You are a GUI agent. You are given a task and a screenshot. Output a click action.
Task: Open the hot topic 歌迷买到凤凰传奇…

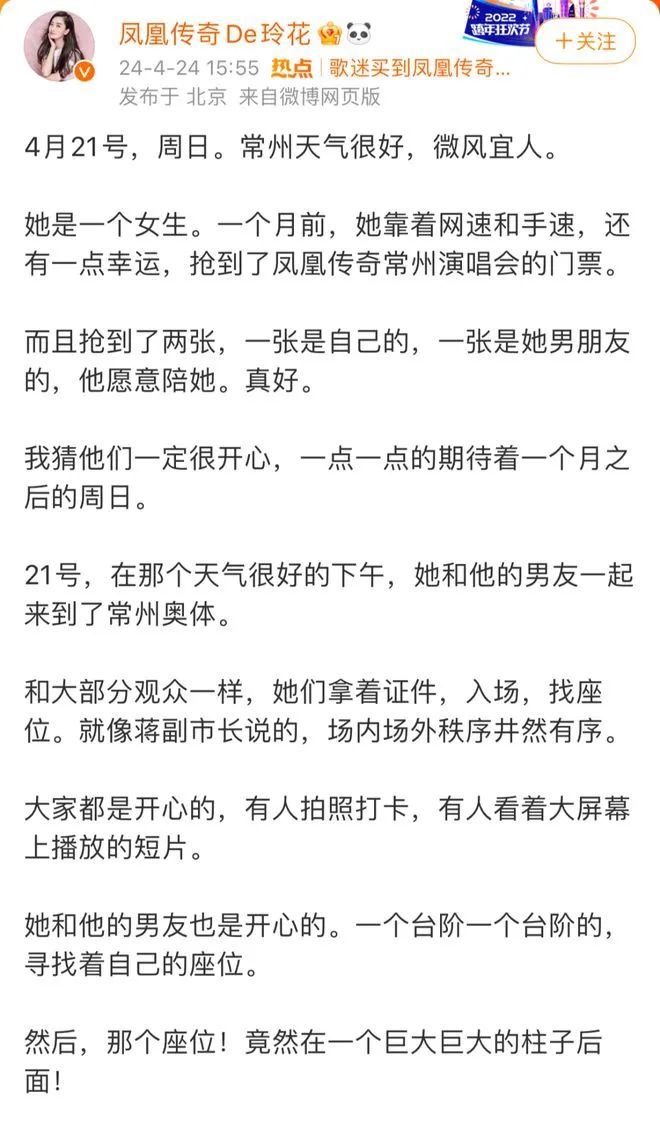pyautogui.click(x=420, y=68)
